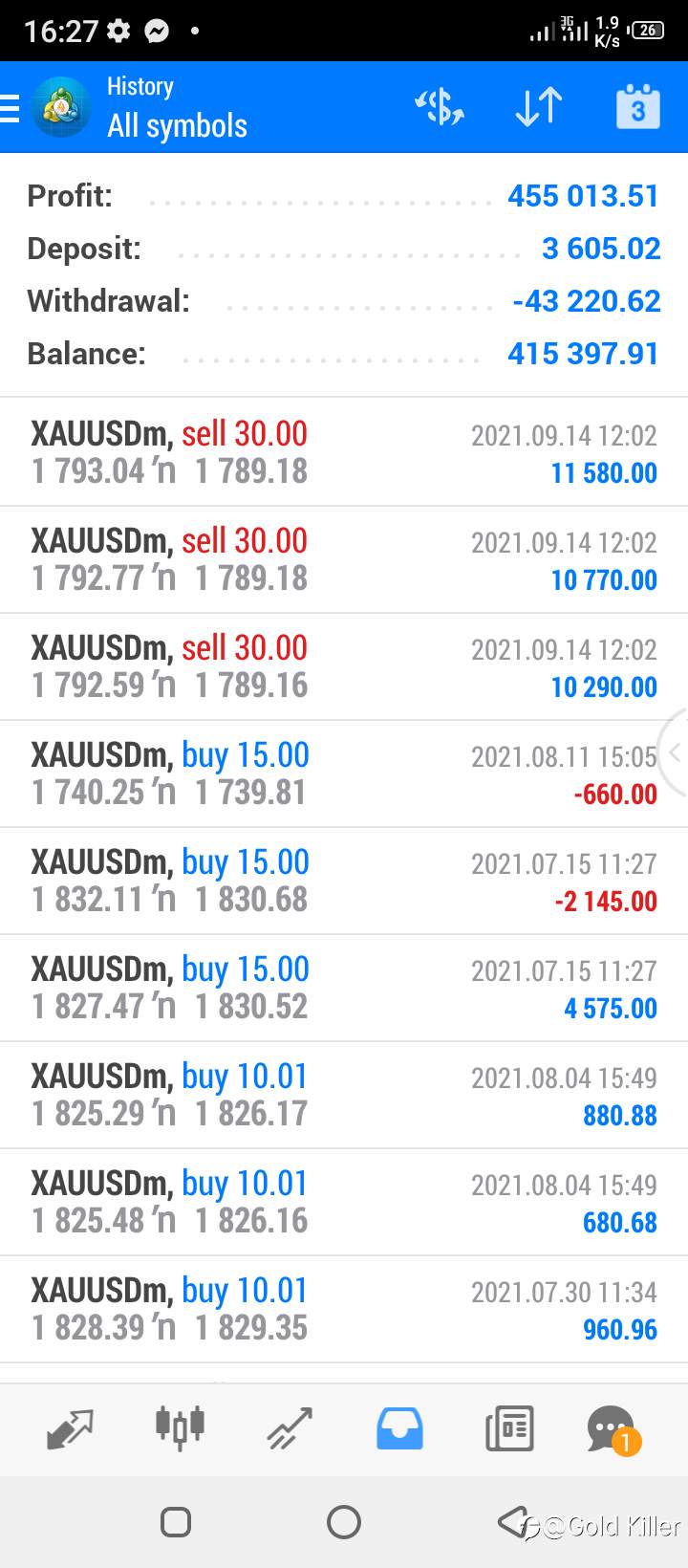The image size is (688, 1568).
Task: Switch to the Quotes tab
Action: tap(70, 1429)
